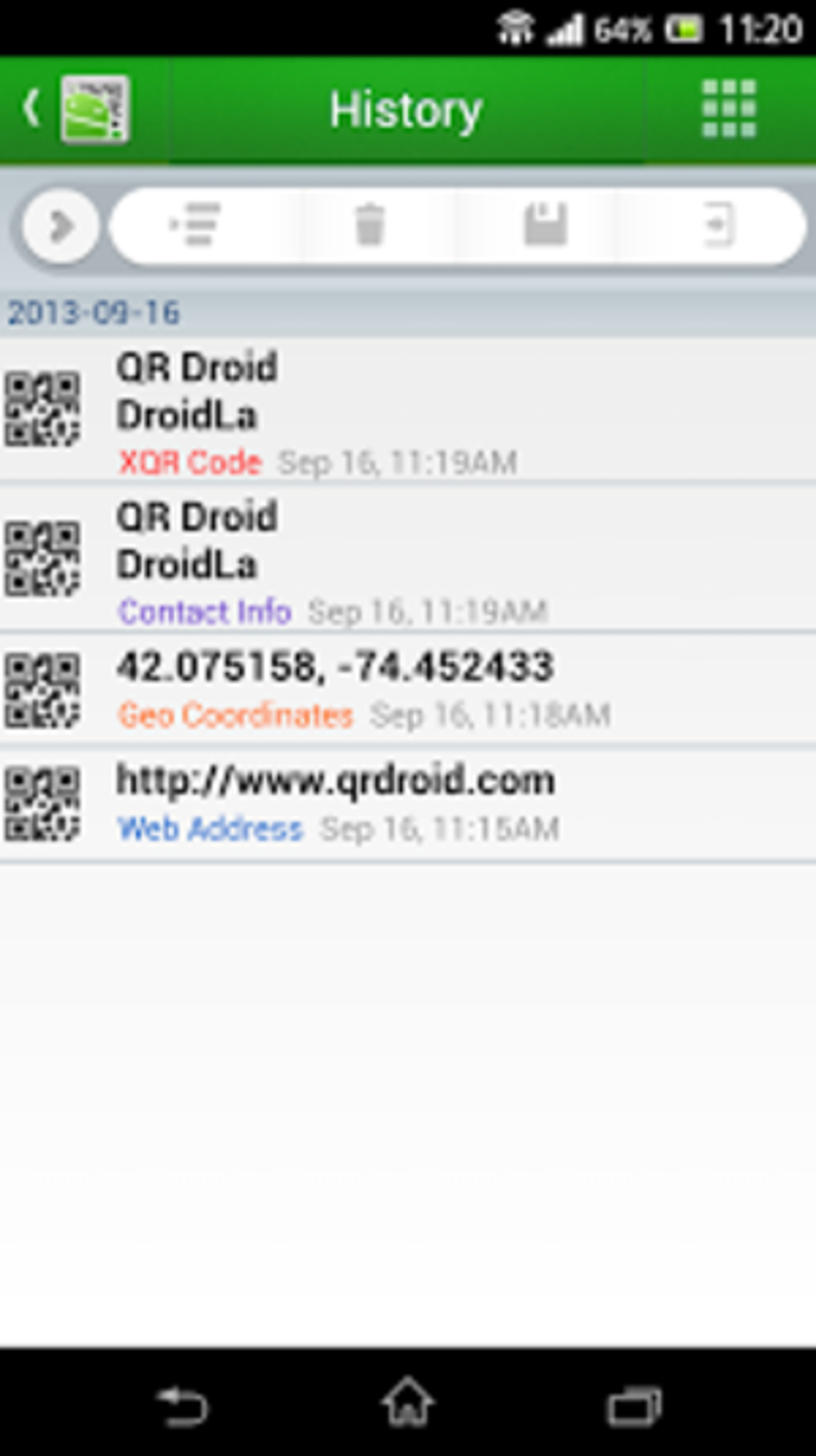
Task: Open the recent apps button
Action: [635, 1406]
